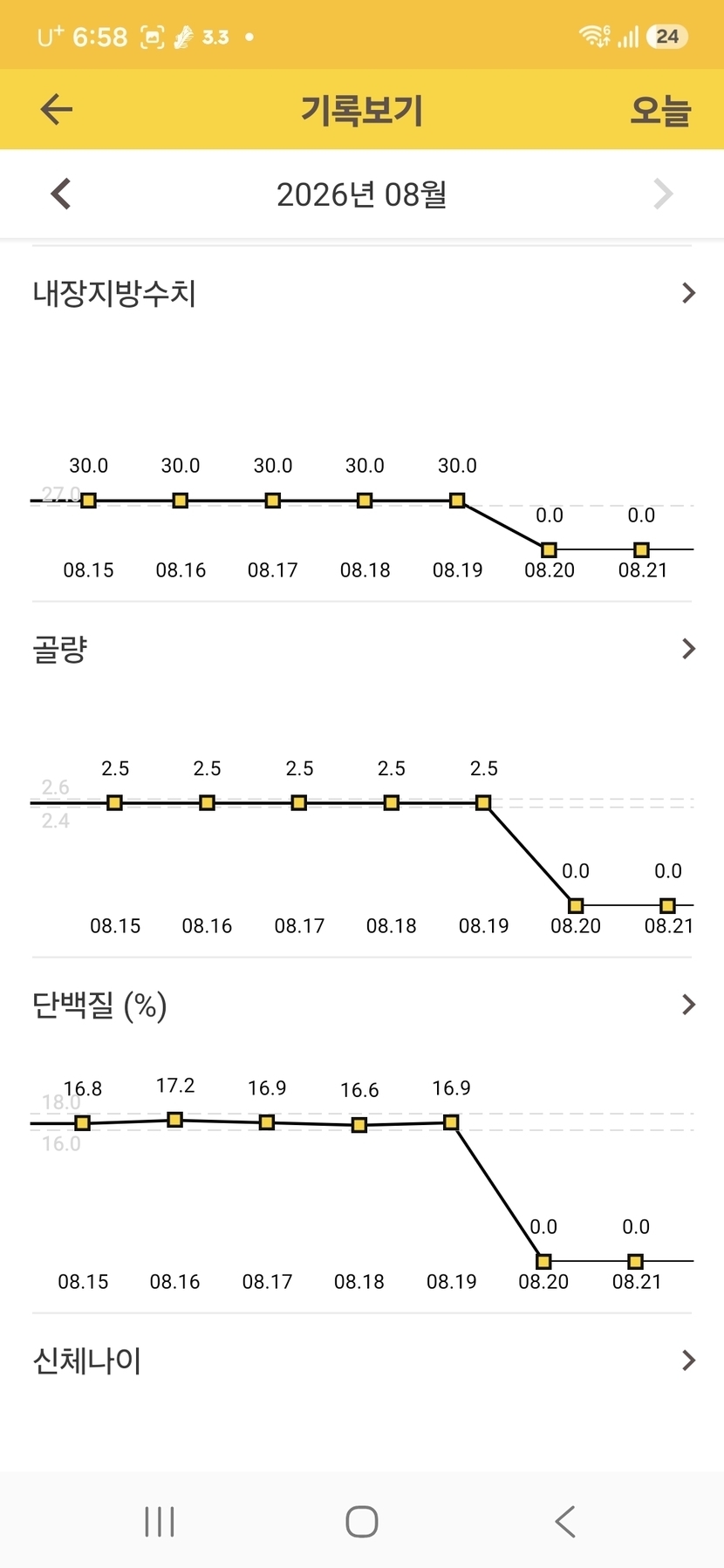Image resolution: width=724 pixels, height=1568 pixels.
Task: Go to the previous month
Action: [61, 194]
